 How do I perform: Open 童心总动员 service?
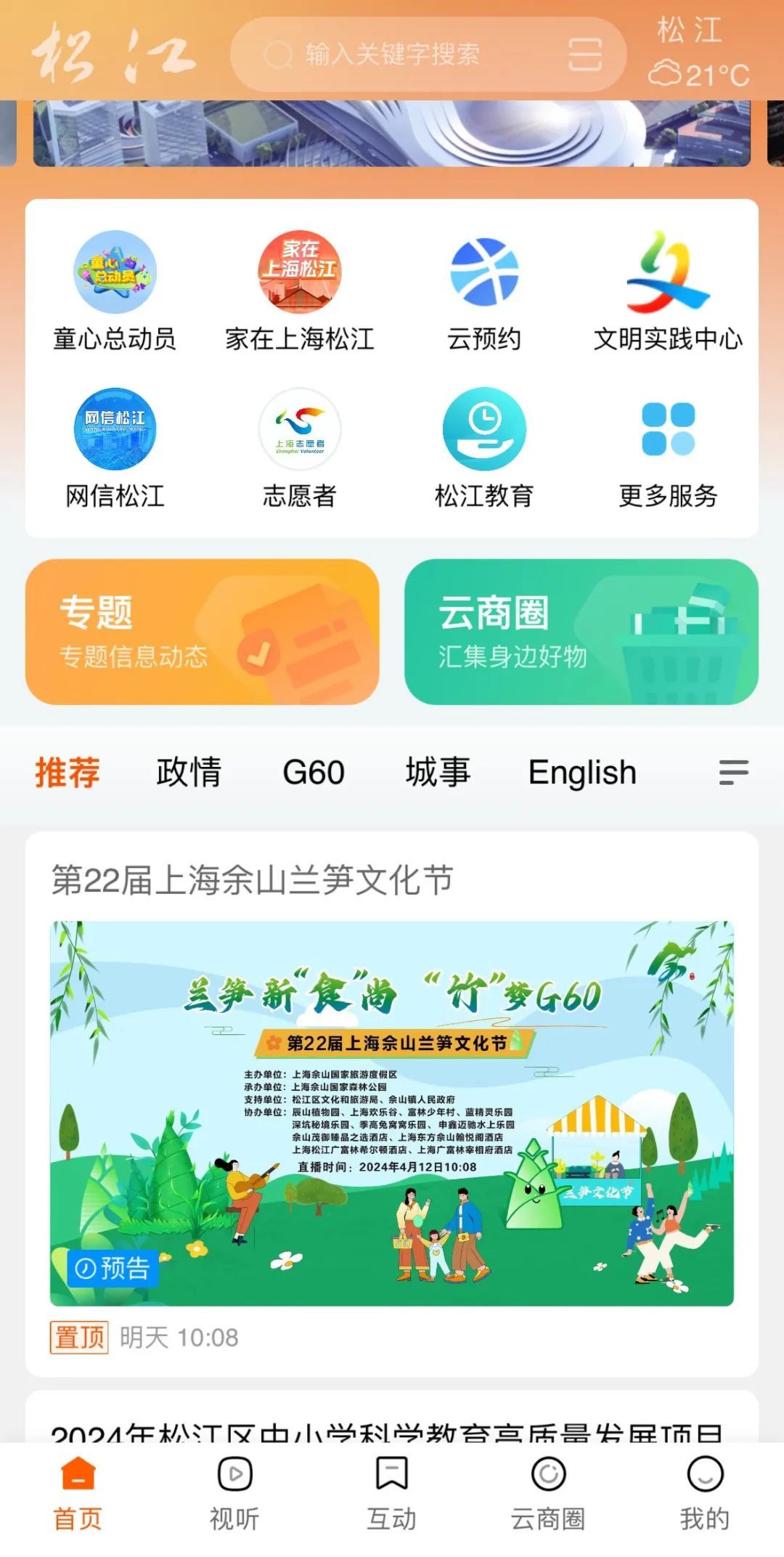(x=115, y=291)
